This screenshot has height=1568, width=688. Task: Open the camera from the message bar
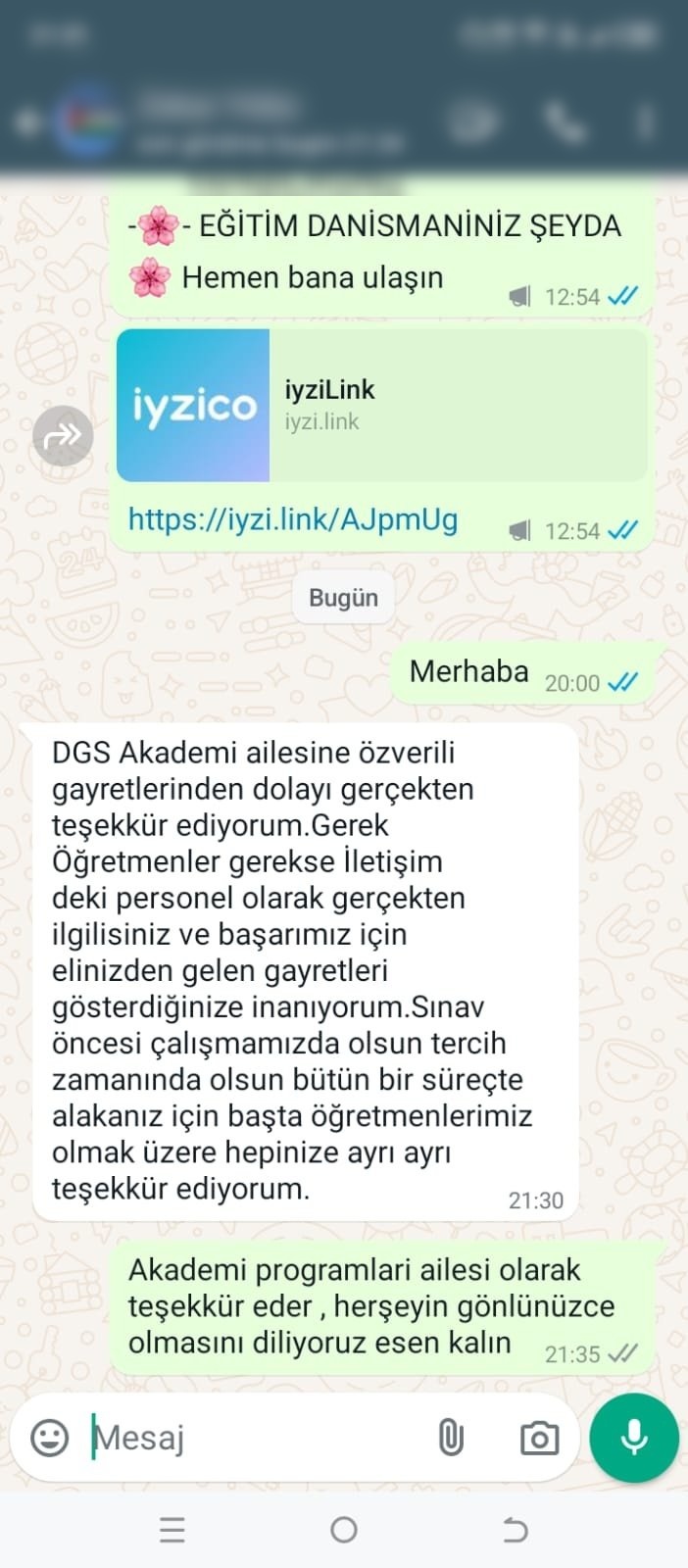539,1438
